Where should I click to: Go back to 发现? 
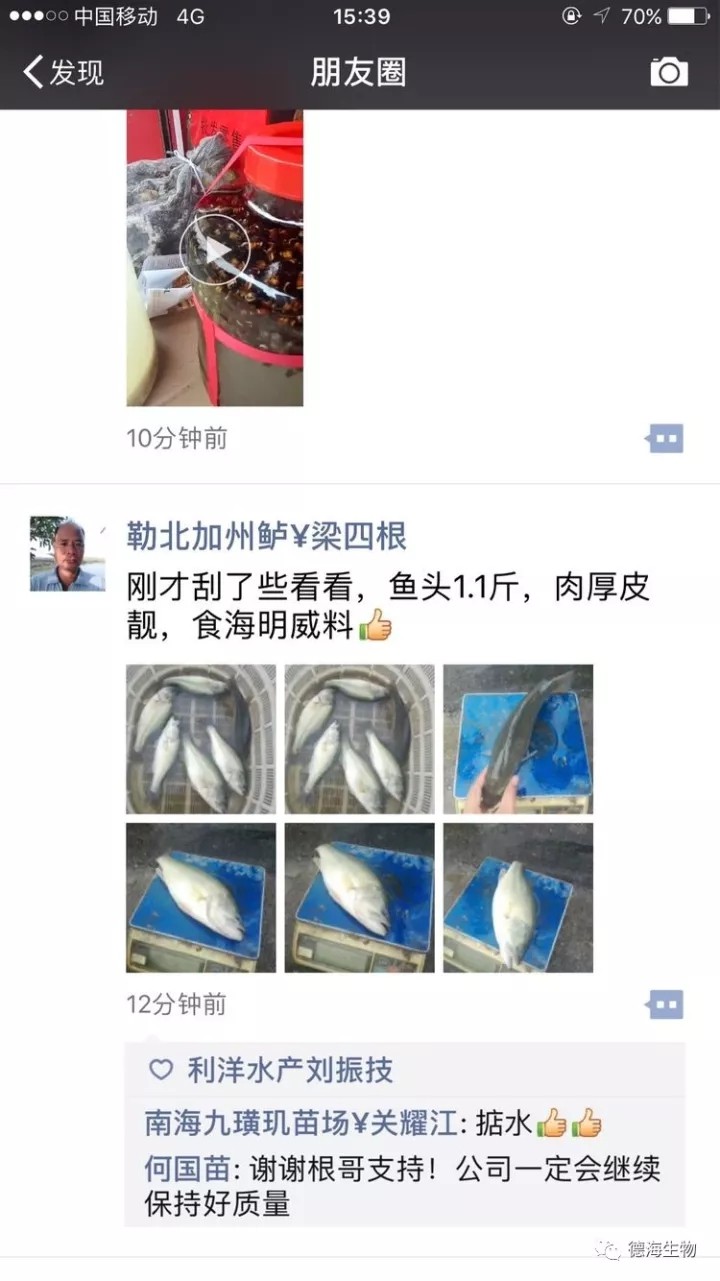click(x=63, y=72)
